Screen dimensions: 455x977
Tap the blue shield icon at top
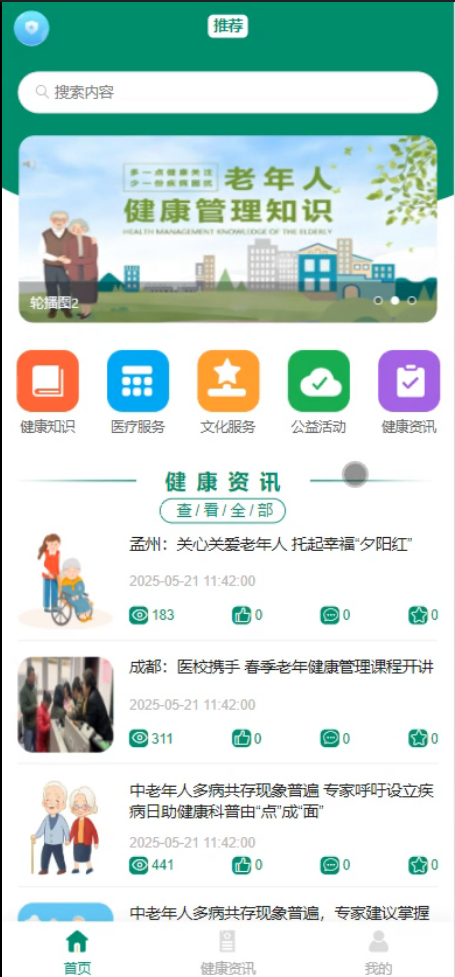pos(31,29)
